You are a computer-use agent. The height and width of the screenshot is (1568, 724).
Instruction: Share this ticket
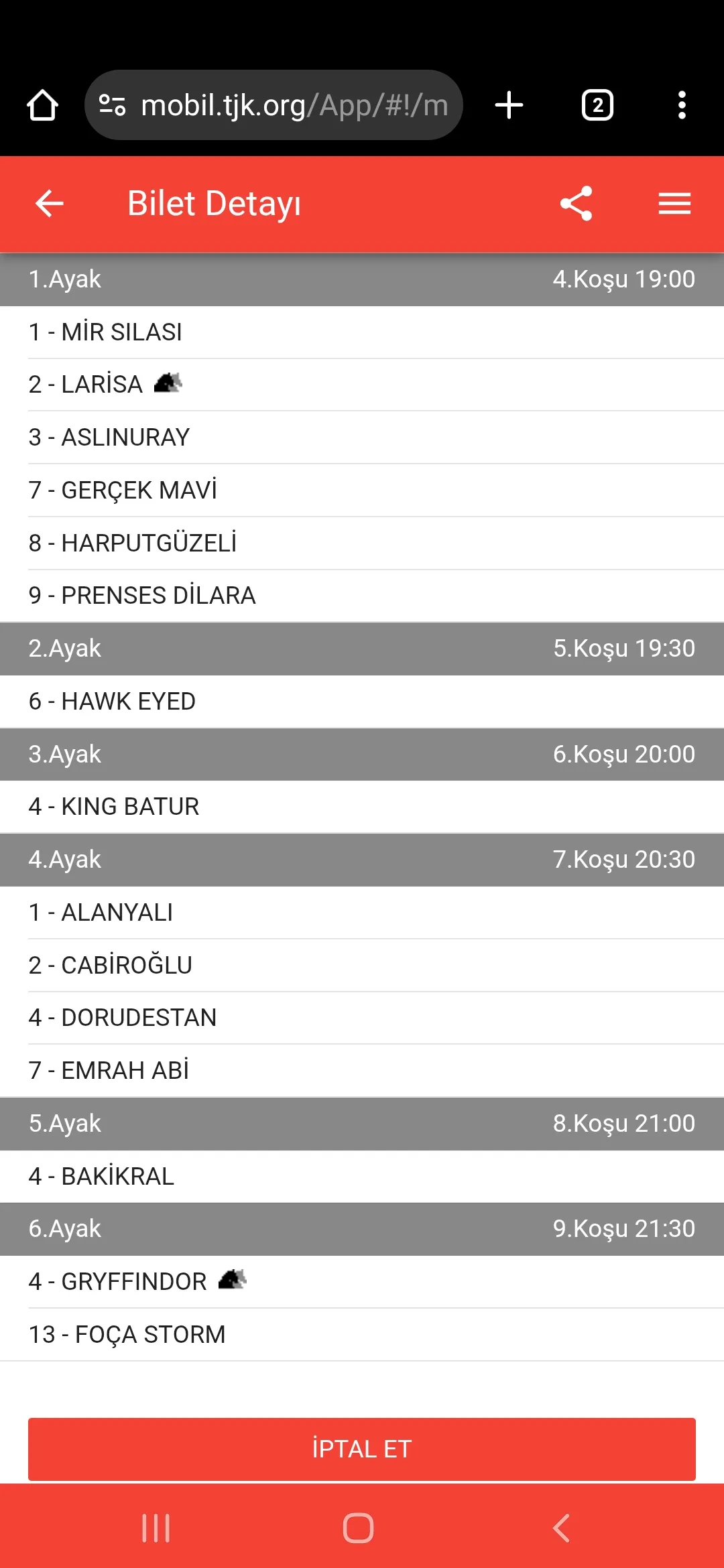[x=577, y=204]
